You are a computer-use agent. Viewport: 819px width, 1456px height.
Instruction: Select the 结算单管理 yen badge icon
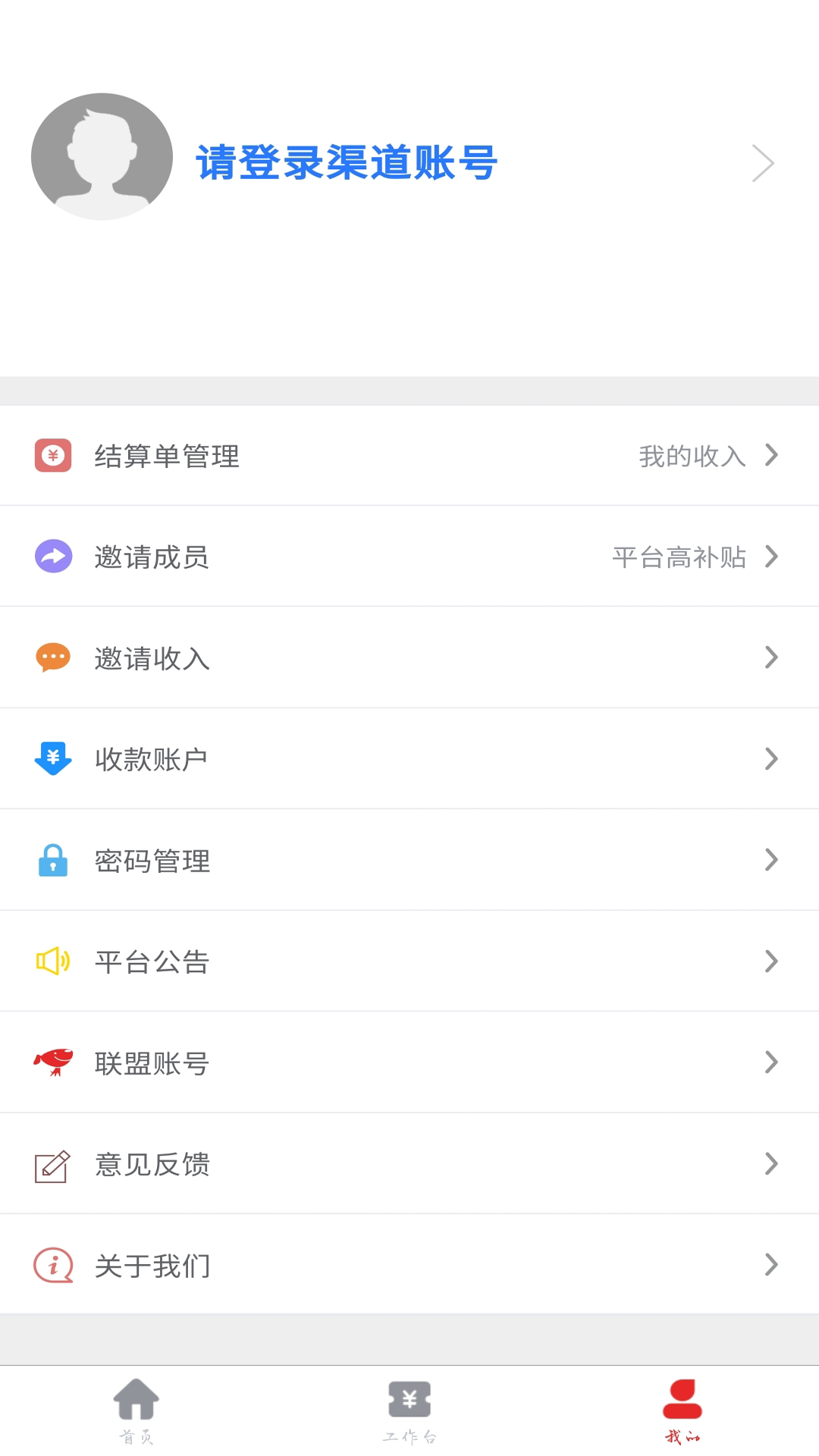[x=52, y=455]
